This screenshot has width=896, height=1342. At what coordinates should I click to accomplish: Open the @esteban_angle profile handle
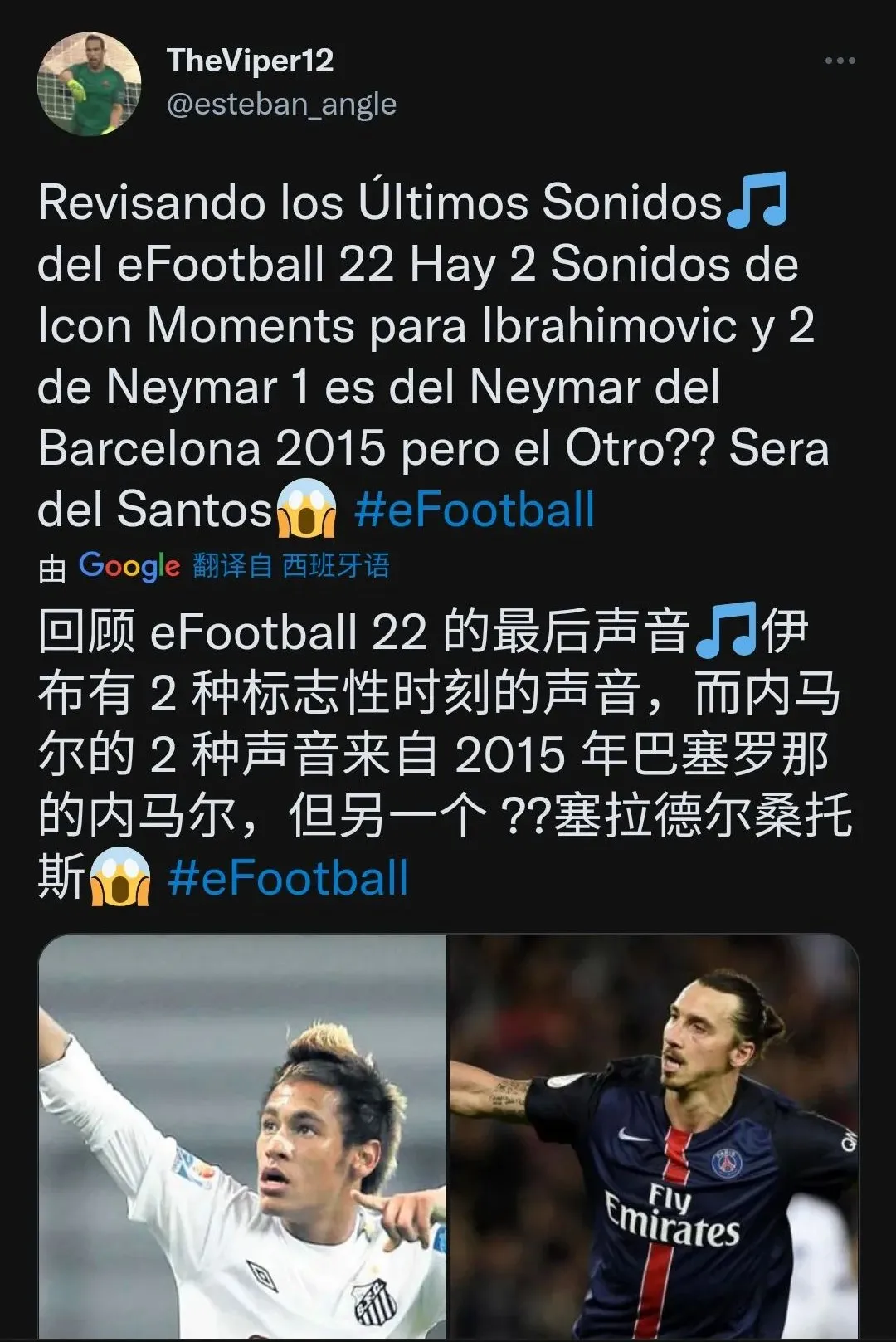(281, 105)
